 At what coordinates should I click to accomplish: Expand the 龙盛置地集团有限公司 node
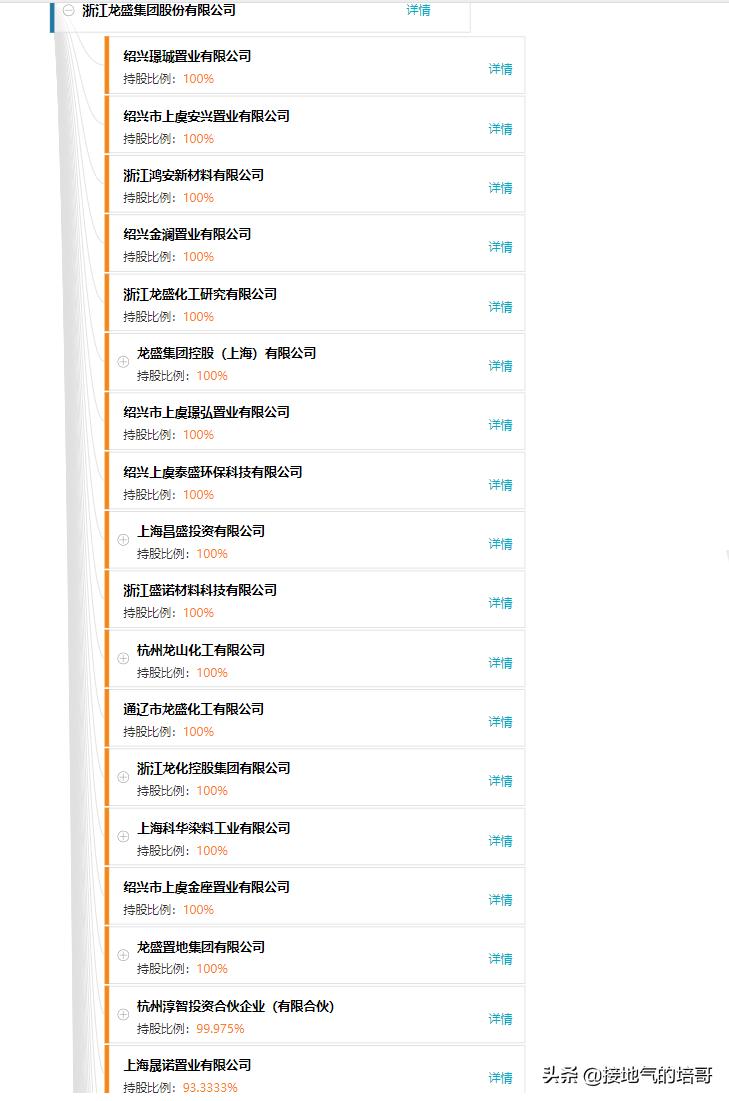coord(123,954)
